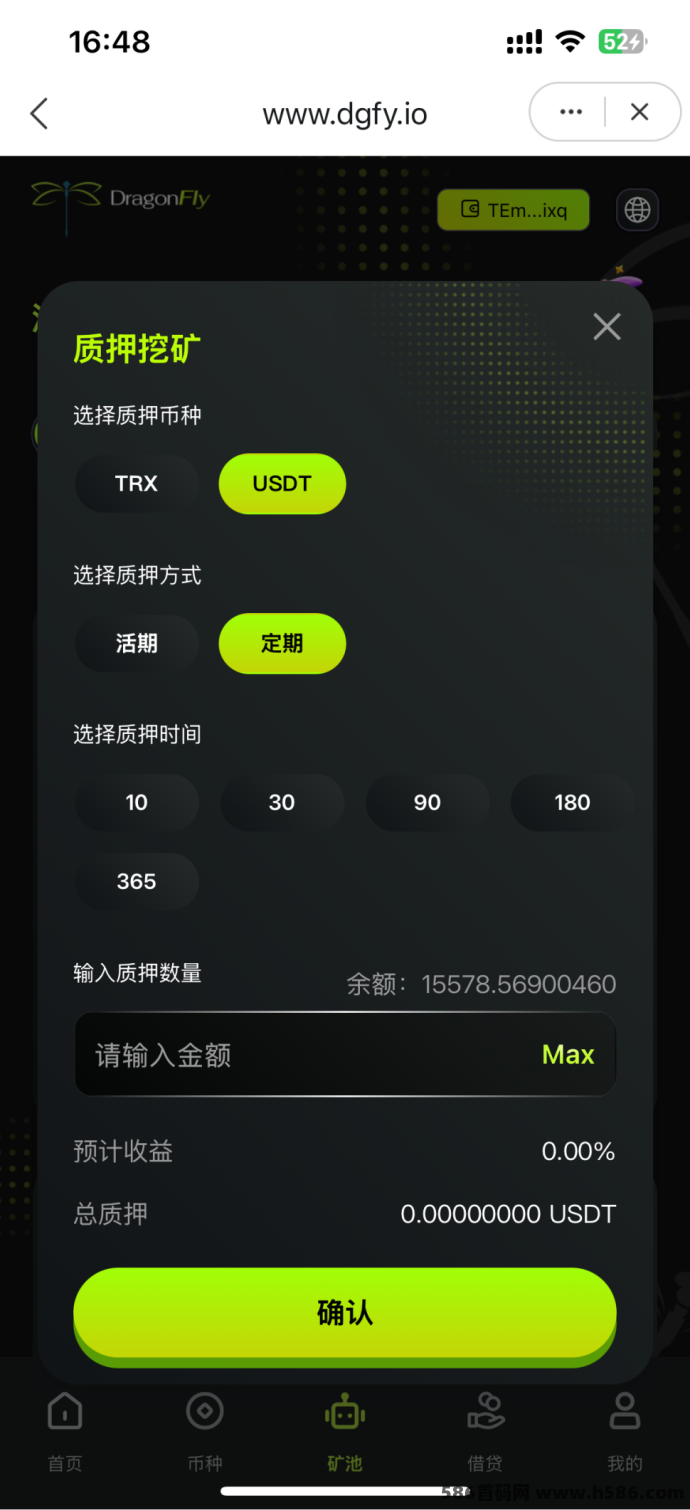Open the wallet address TEm...ixq button

pyautogui.click(x=513, y=210)
